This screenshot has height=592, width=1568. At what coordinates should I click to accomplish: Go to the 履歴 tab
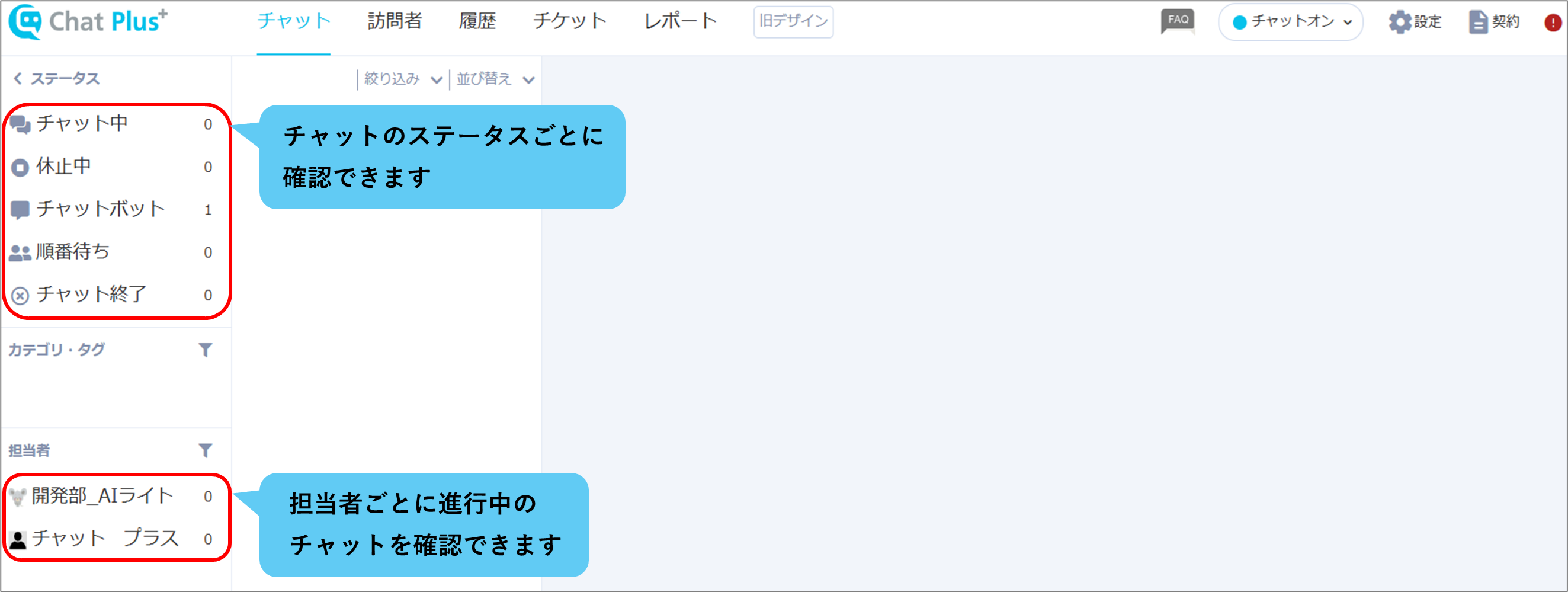[x=477, y=22]
